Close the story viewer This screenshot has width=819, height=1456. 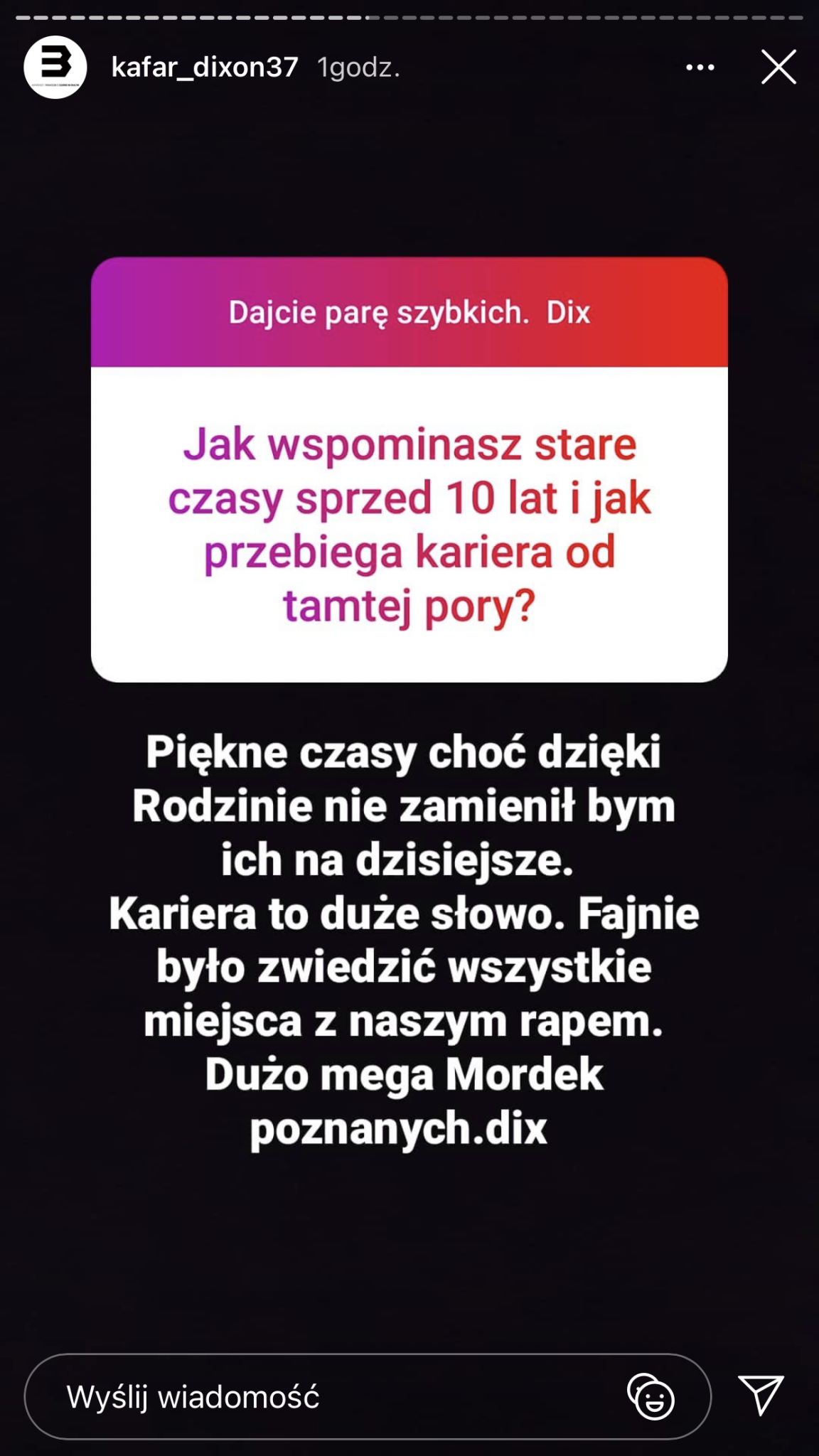pos(778,68)
